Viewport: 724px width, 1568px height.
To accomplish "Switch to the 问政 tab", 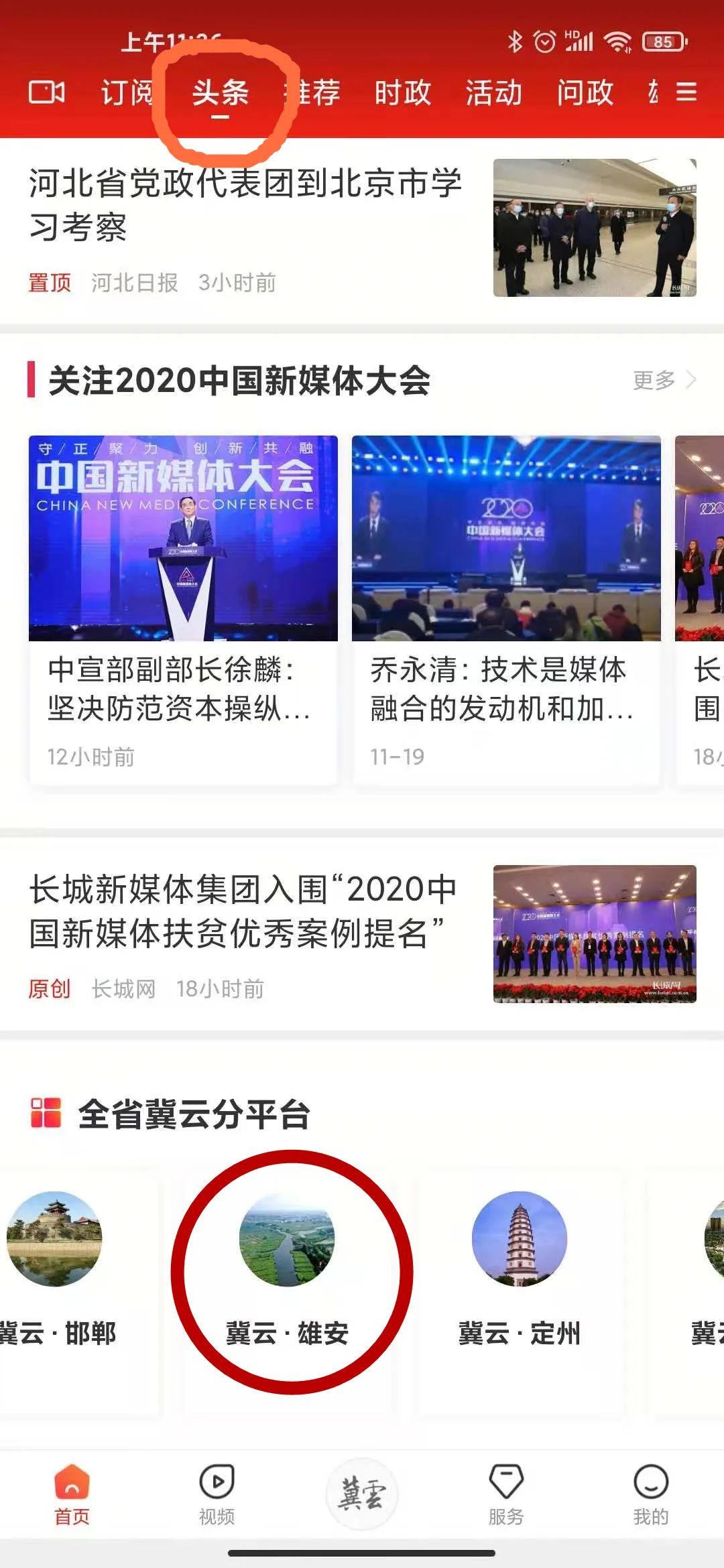I will [x=585, y=92].
